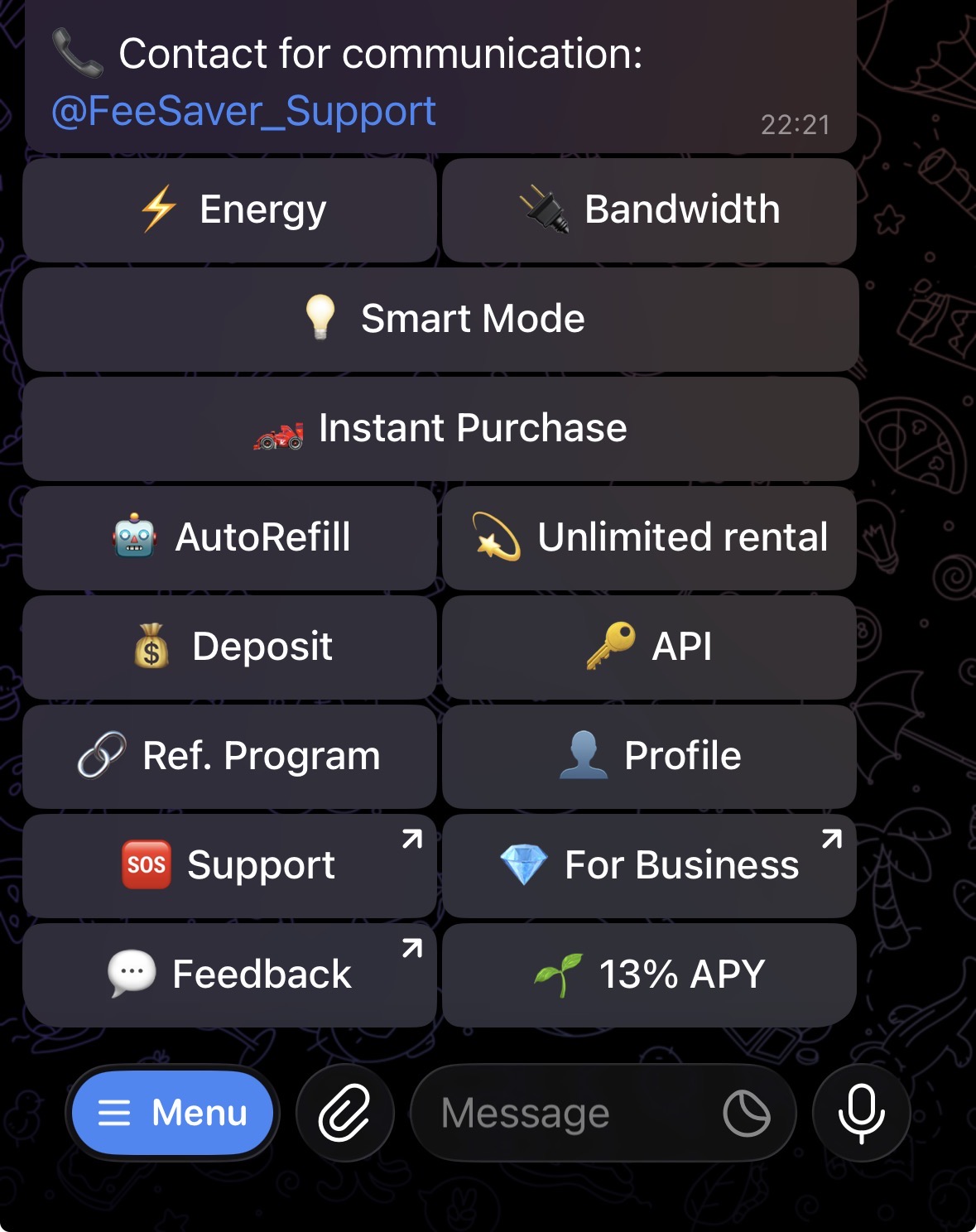Open the bot Menu
The height and width of the screenshot is (1232, 976).
coord(172,1113)
